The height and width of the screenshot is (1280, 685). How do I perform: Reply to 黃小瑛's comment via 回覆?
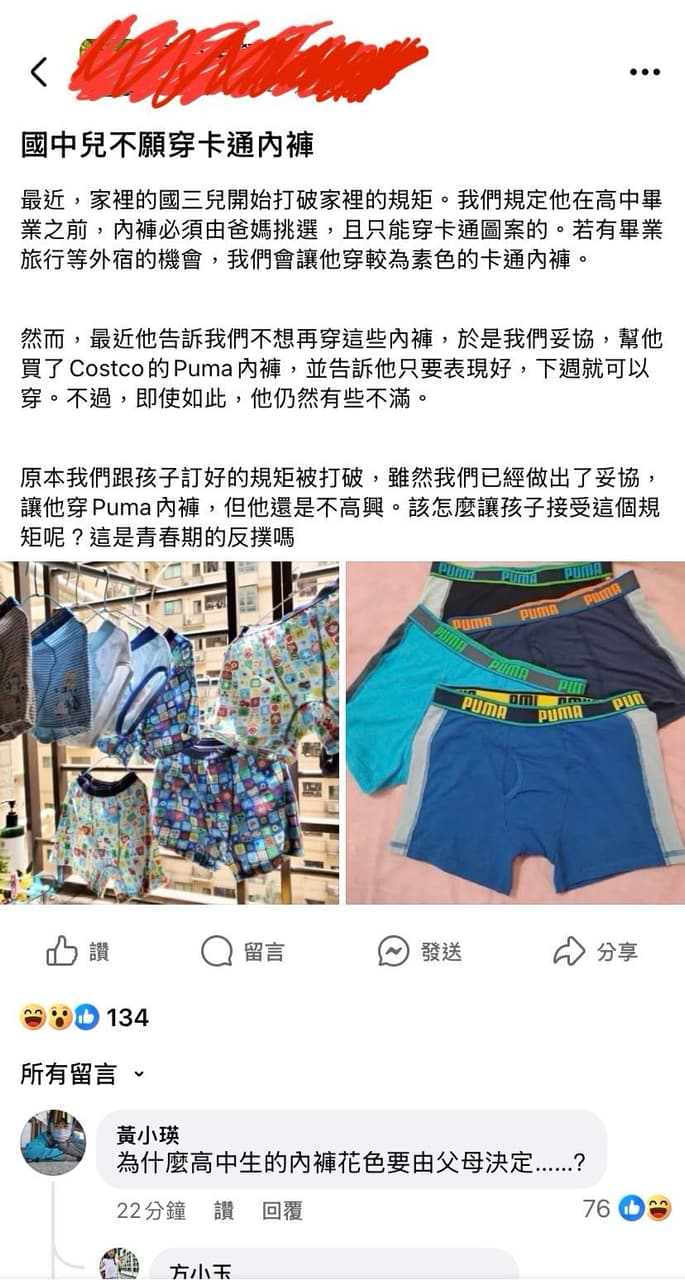pos(282,1211)
